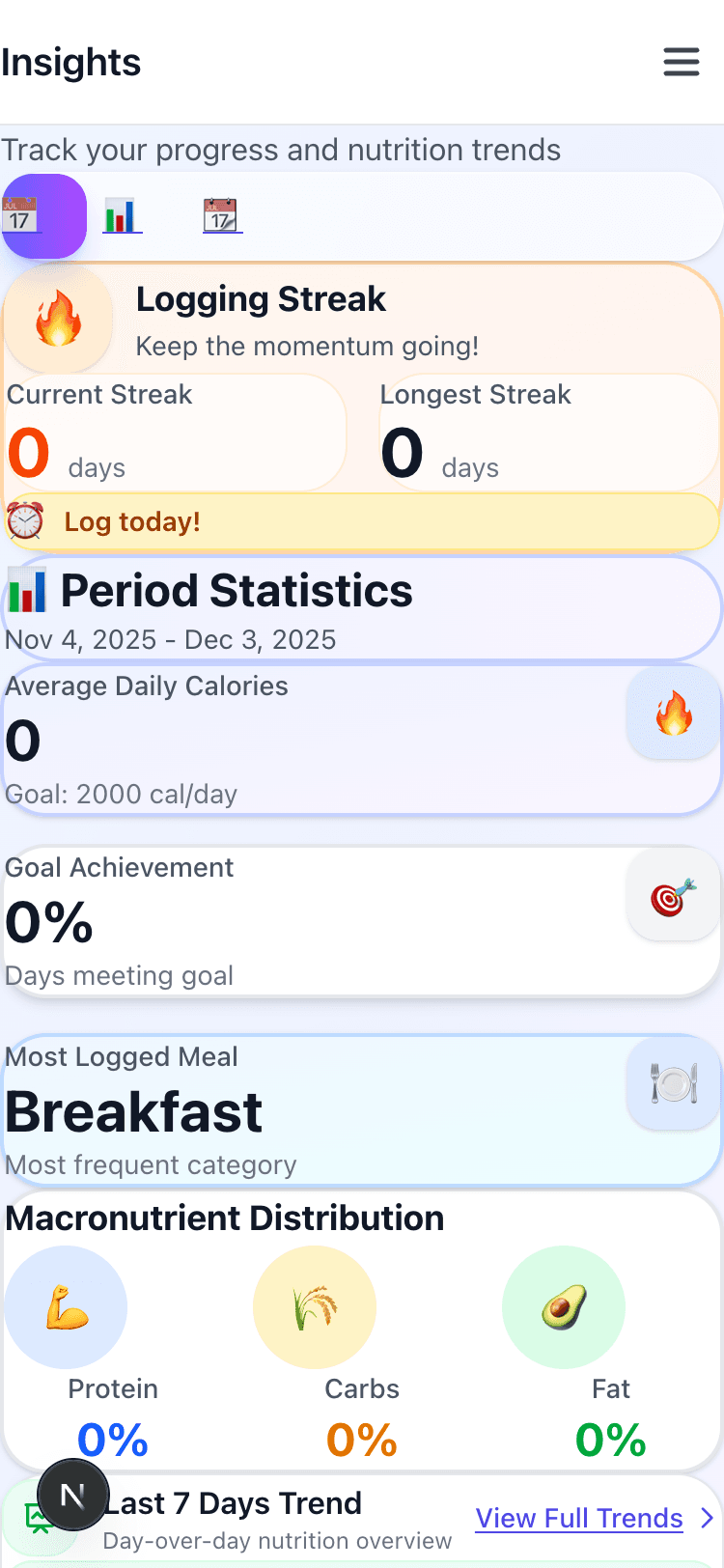Open the second calendar view icon
The image size is (724, 1568).
pyautogui.click(x=221, y=215)
